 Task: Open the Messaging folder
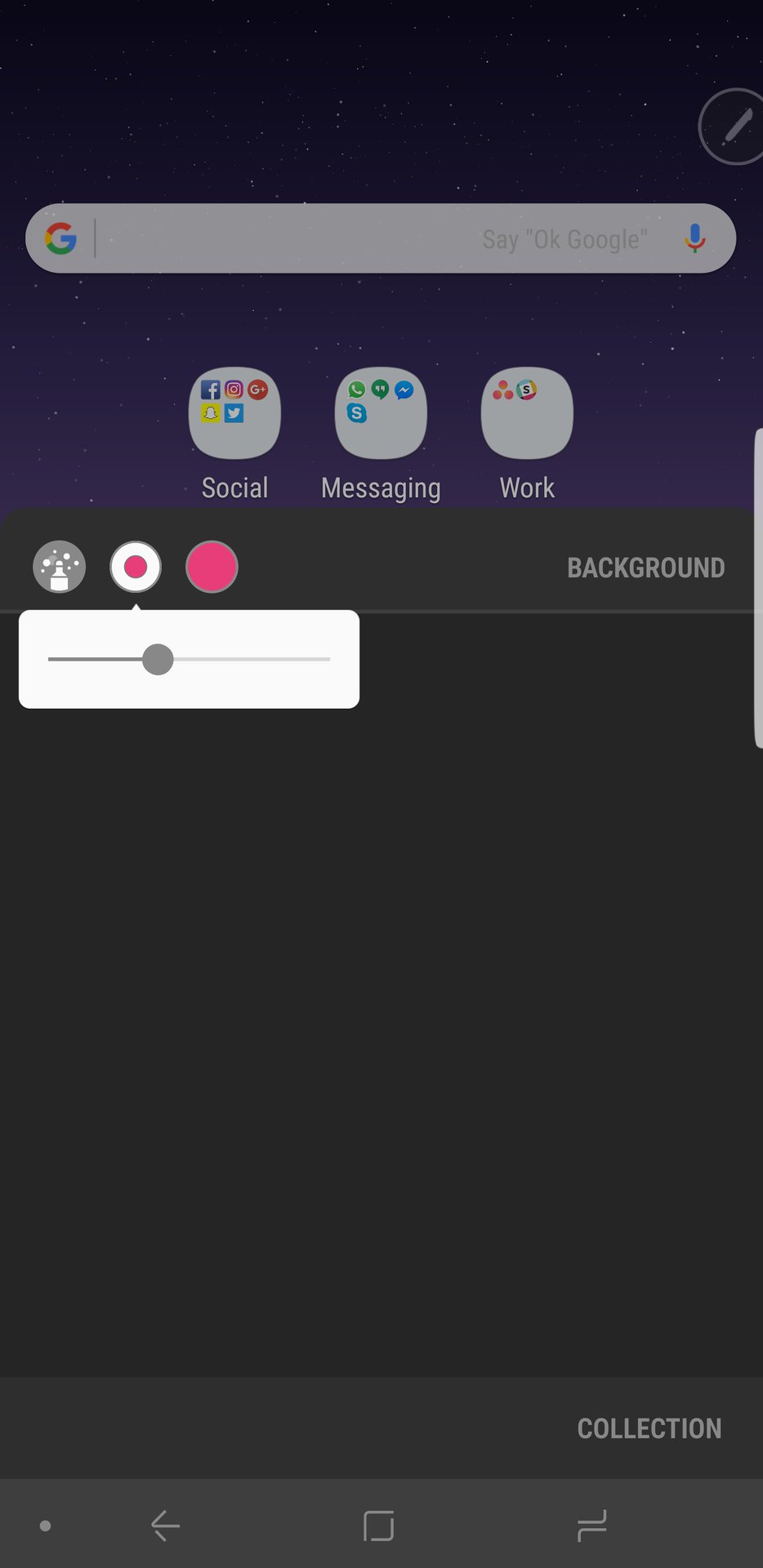[x=381, y=413]
